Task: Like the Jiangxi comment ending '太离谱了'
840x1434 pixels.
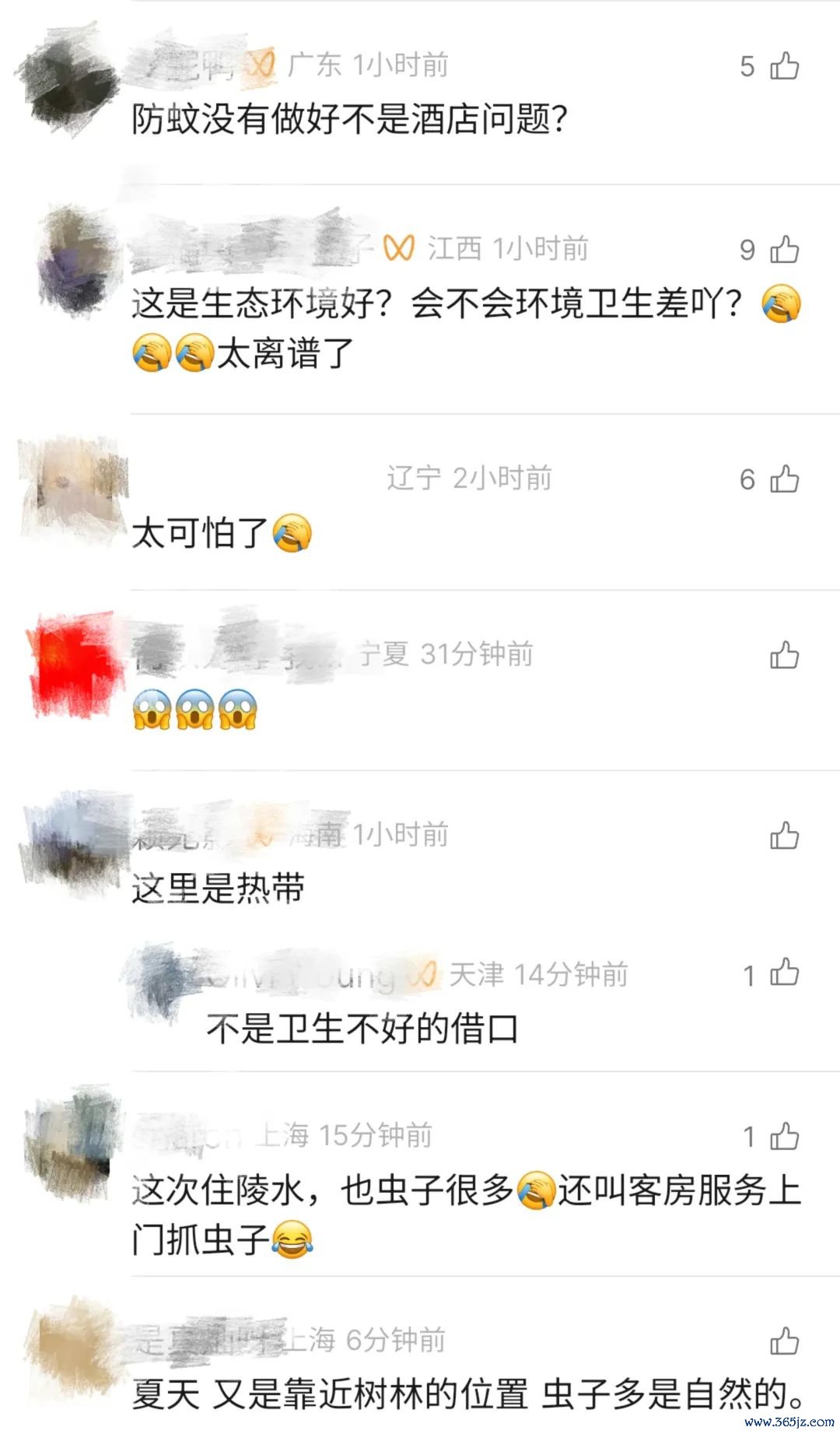Action: click(784, 249)
